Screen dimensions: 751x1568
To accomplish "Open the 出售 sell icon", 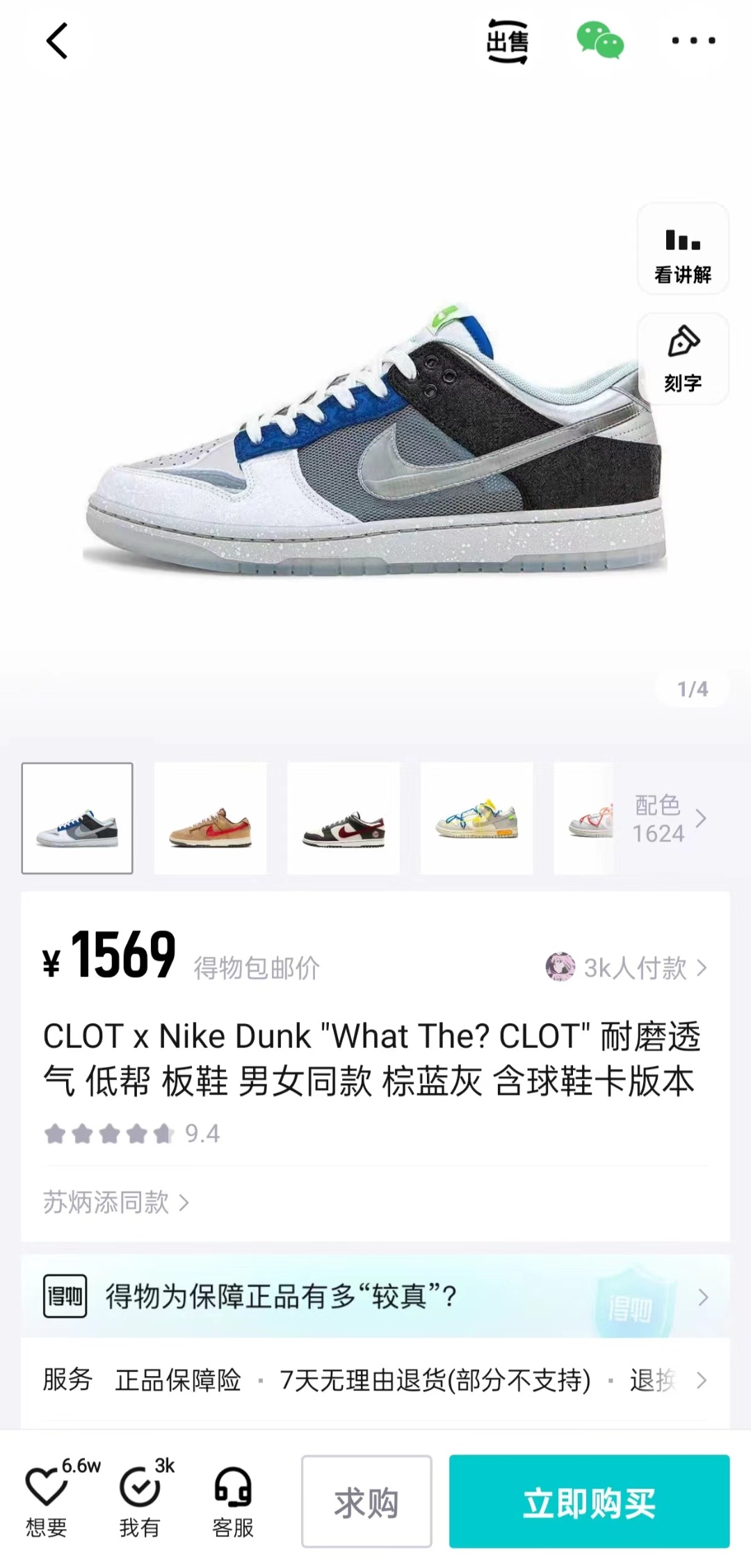I will (x=507, y=42).
